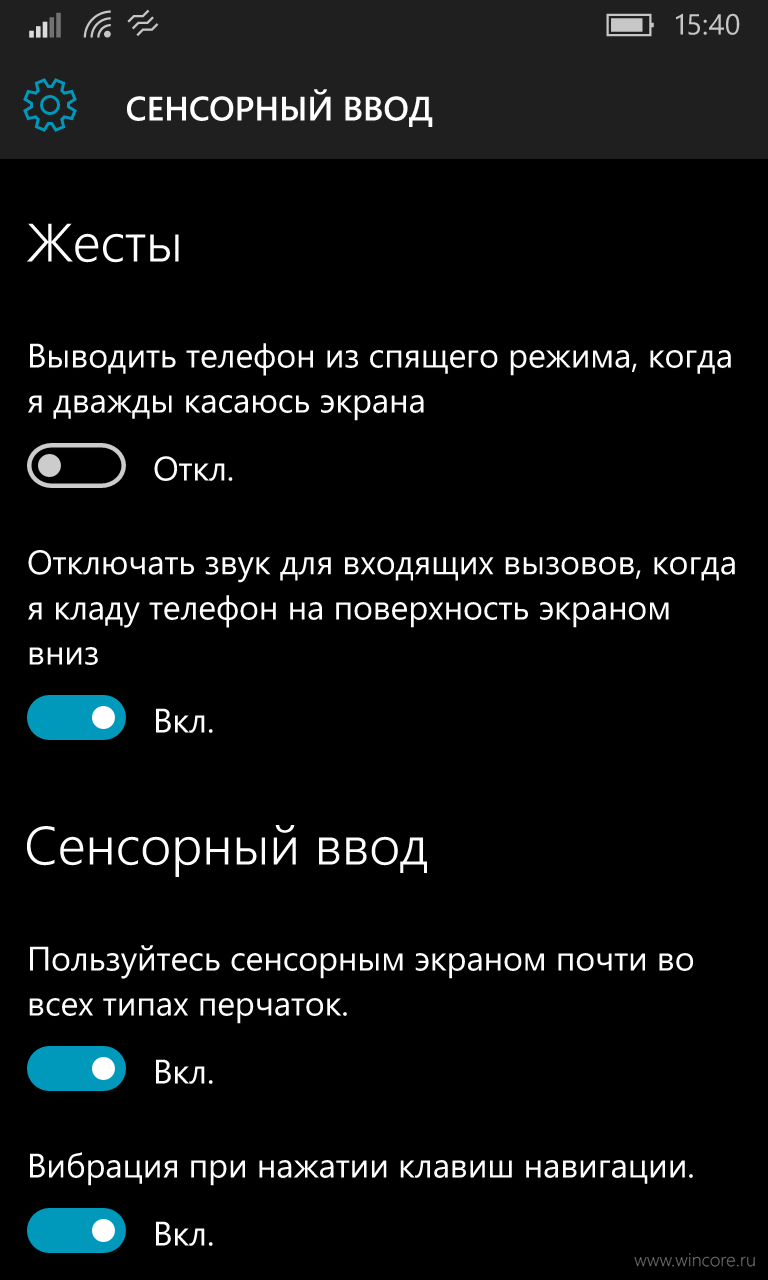The height and width of the screenshot is (1280, 768).
Task: Enable double-tap to wake the phone
Action: coord(76,467)
